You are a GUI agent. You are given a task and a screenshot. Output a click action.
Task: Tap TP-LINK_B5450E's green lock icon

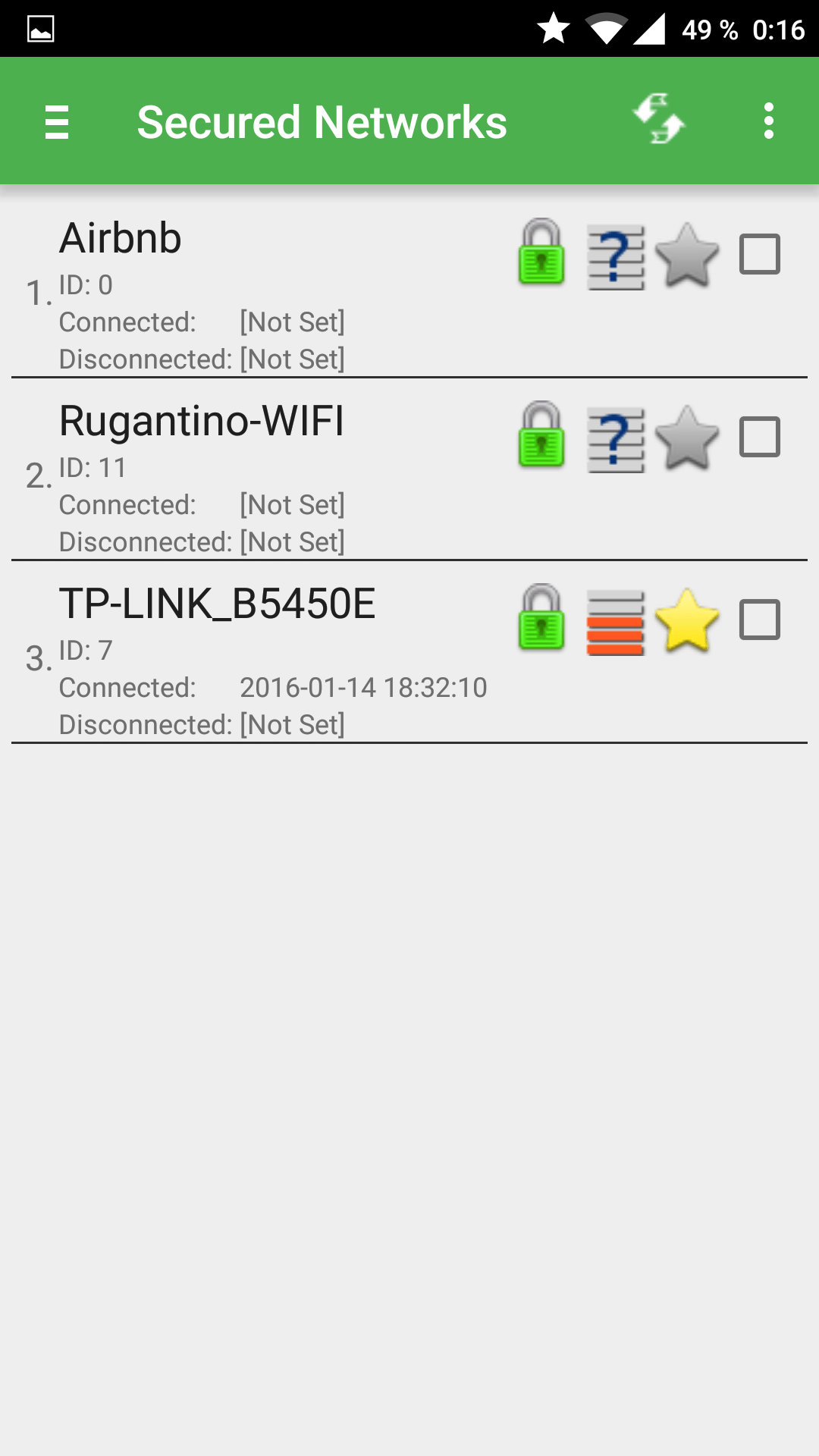click(x=541, y=617)
